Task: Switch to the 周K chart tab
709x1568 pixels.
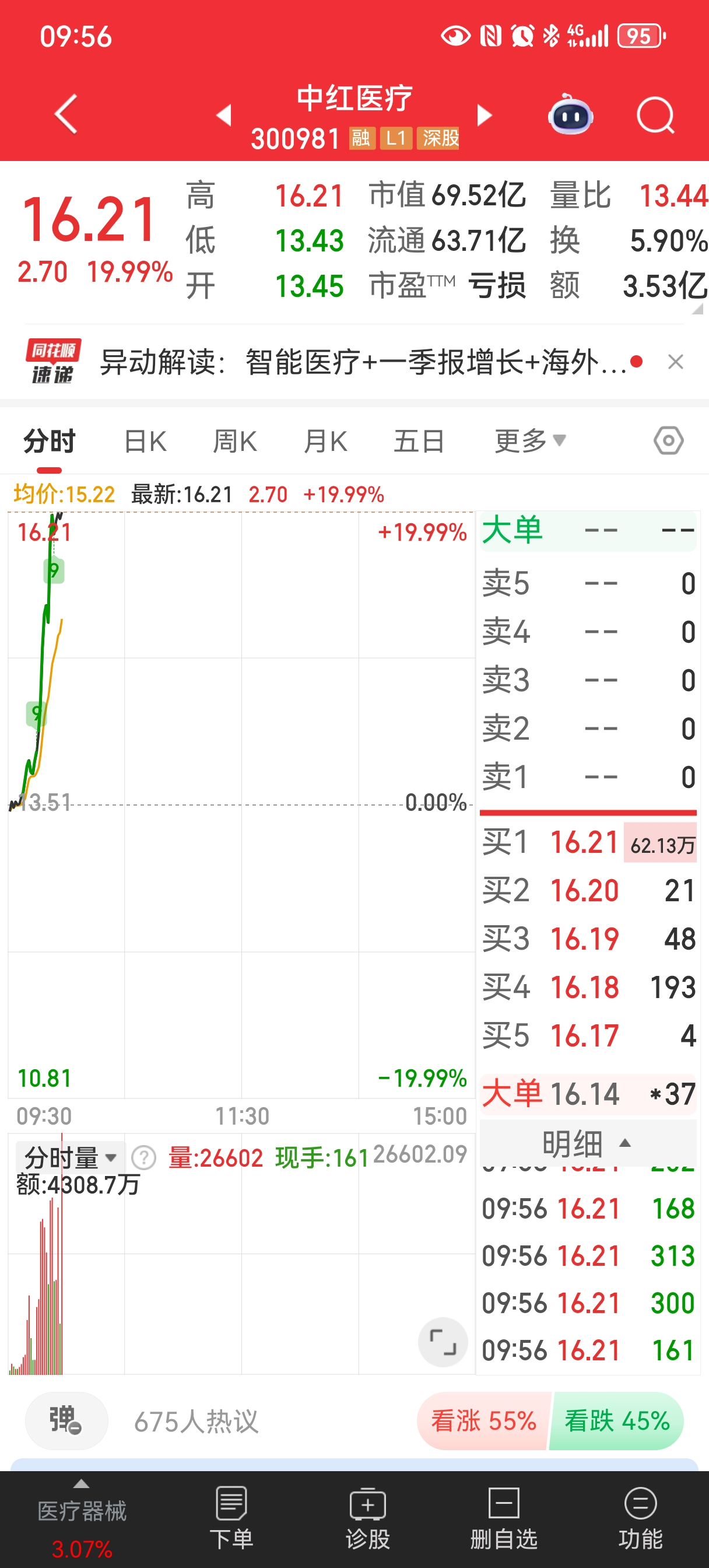Action: pos(235,442)
